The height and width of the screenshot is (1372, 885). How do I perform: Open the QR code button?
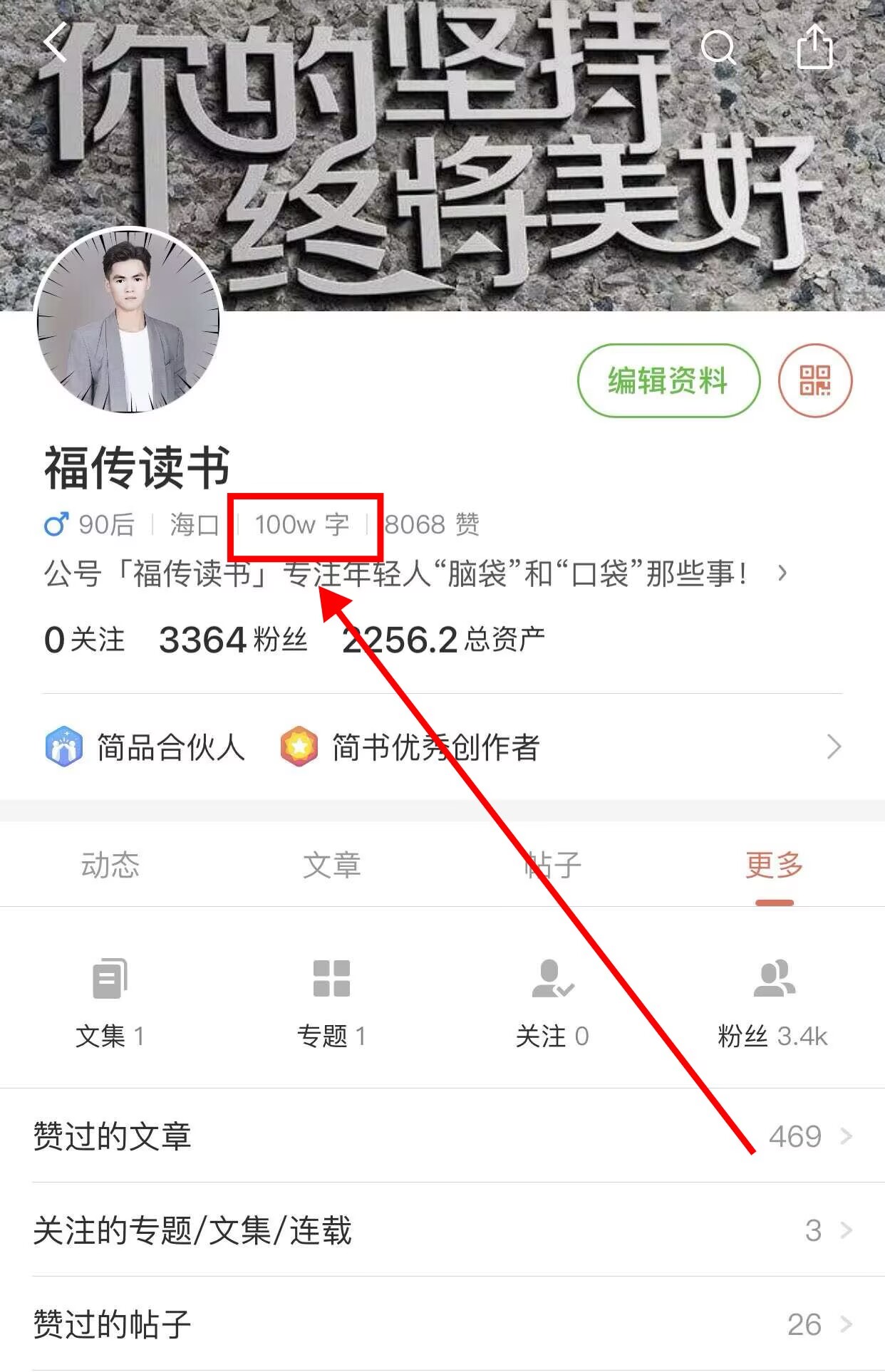click(814, 380)
